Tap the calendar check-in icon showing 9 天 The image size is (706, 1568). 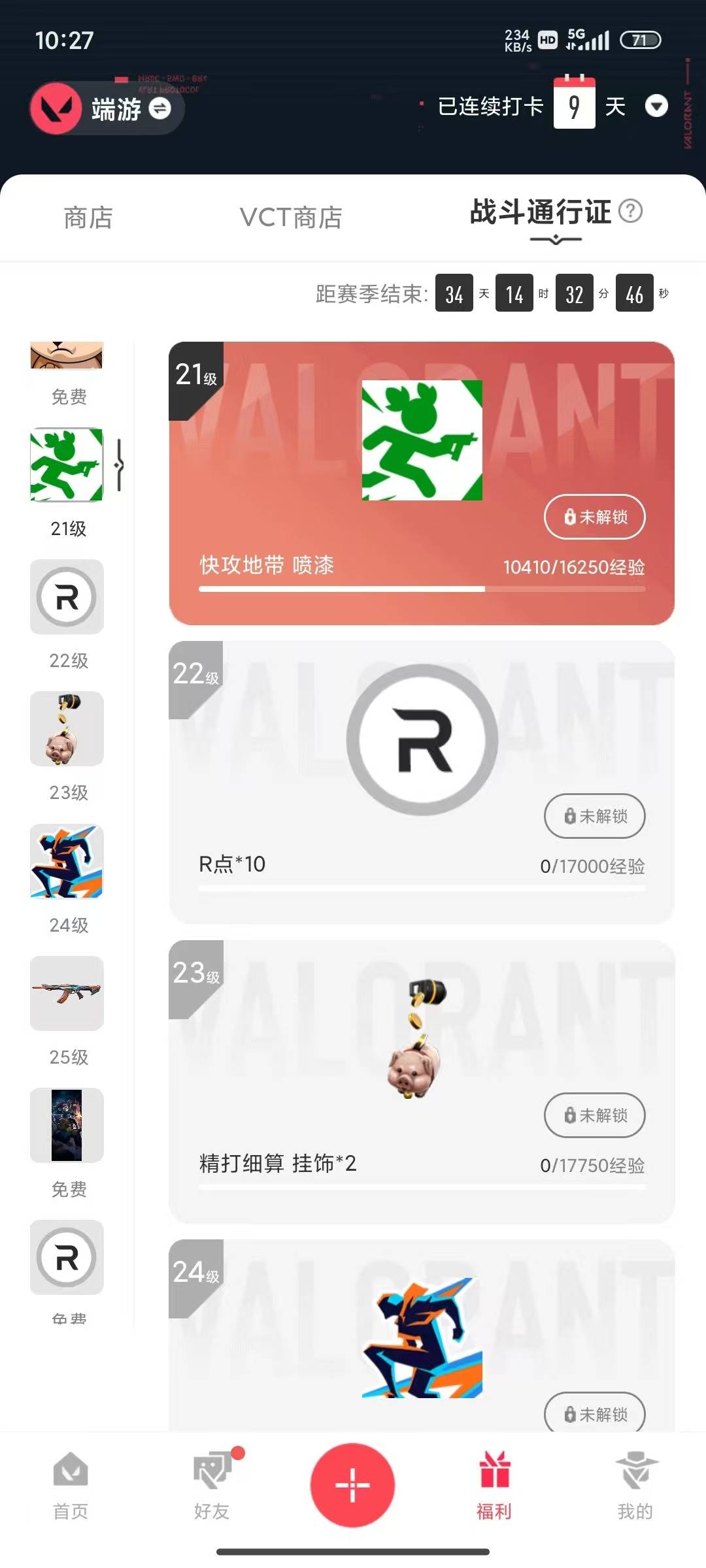573,106
